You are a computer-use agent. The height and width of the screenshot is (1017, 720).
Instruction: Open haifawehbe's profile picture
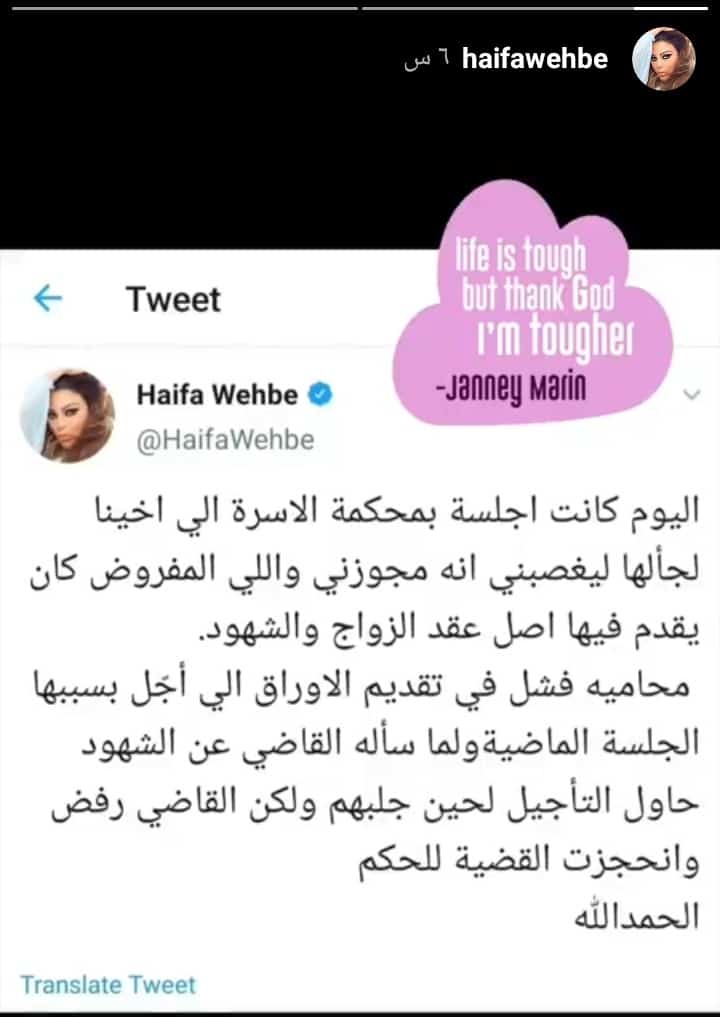(x=663, y=60)
